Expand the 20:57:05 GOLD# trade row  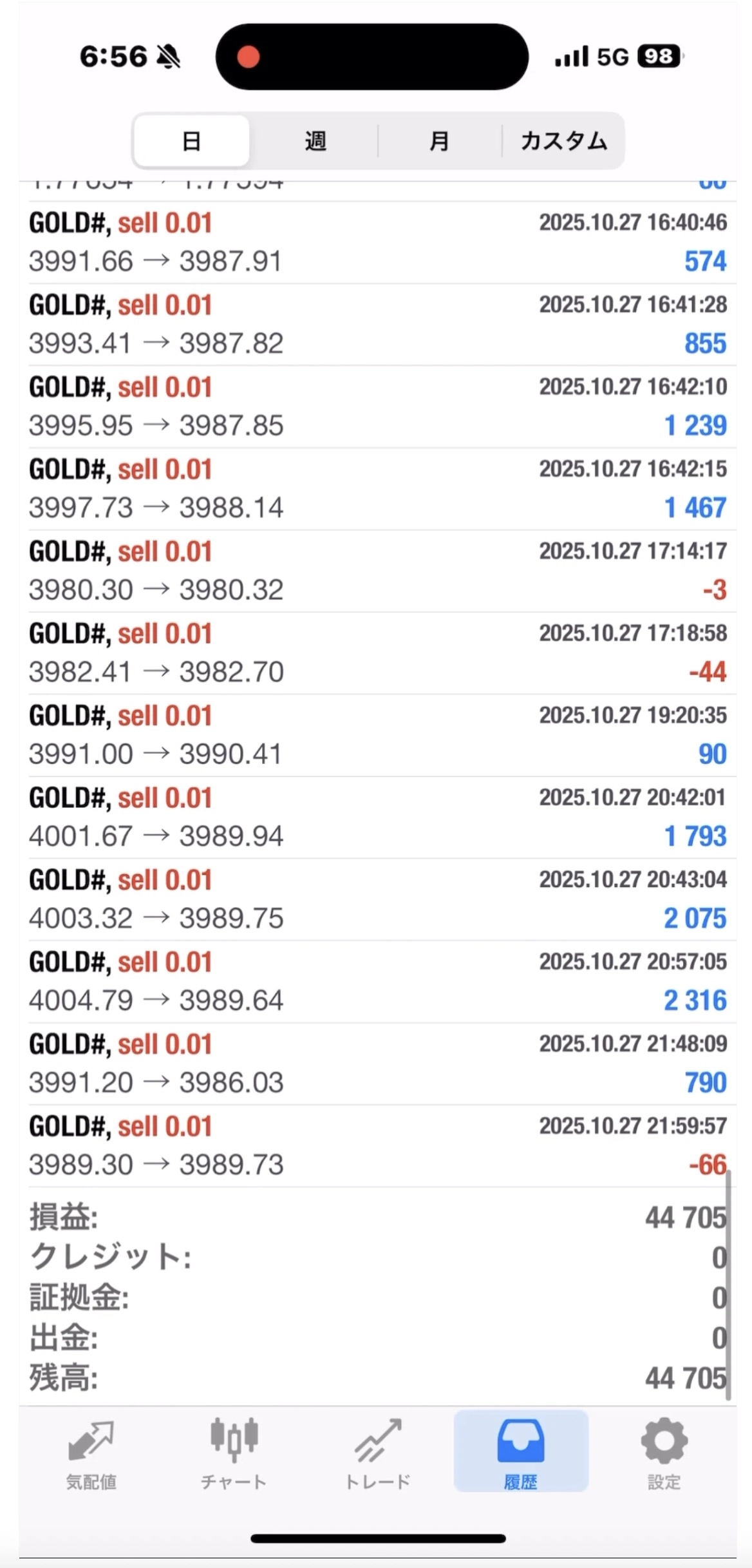pyautogui.click(x=377, y=982)
